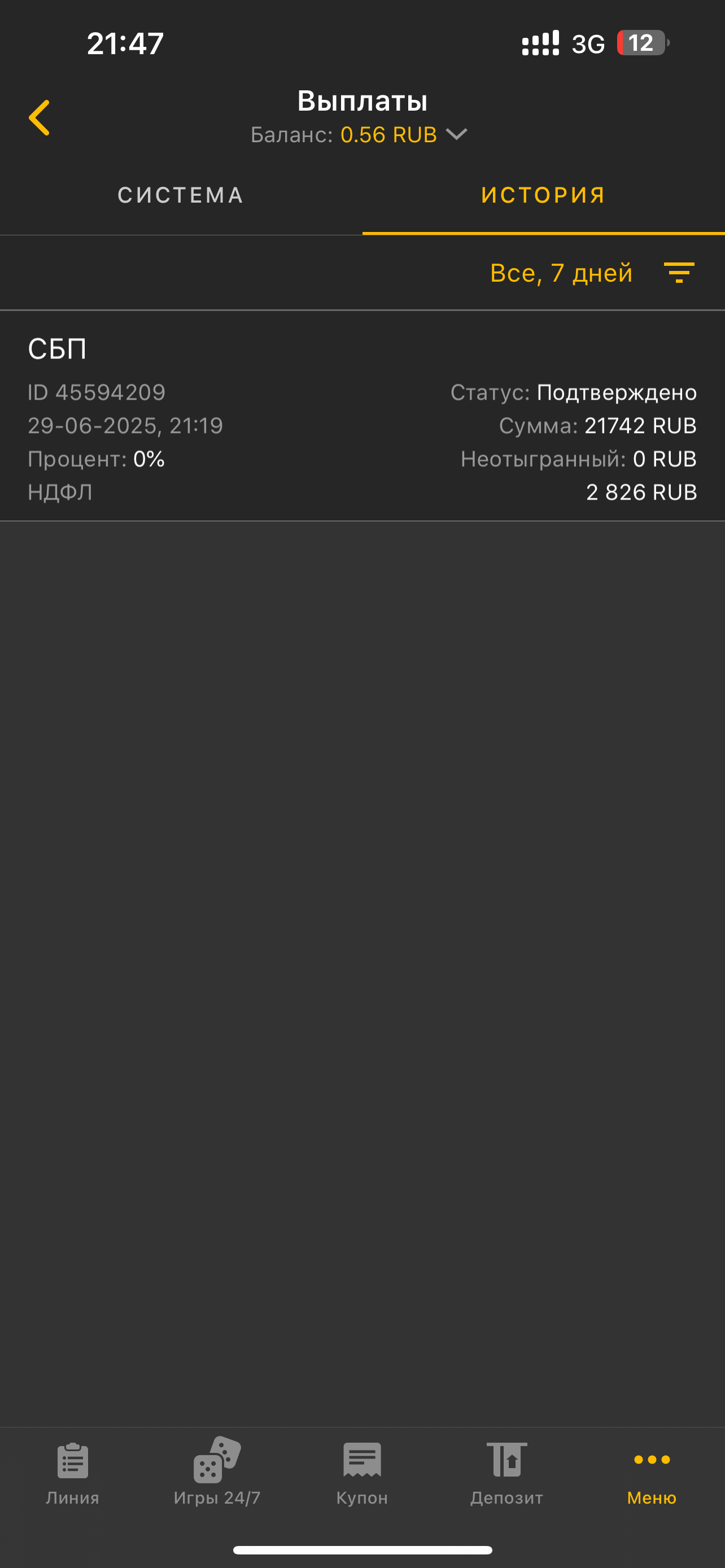Open the Линия section
This screenshot has height=1568, width=725.
[72, 1473]
